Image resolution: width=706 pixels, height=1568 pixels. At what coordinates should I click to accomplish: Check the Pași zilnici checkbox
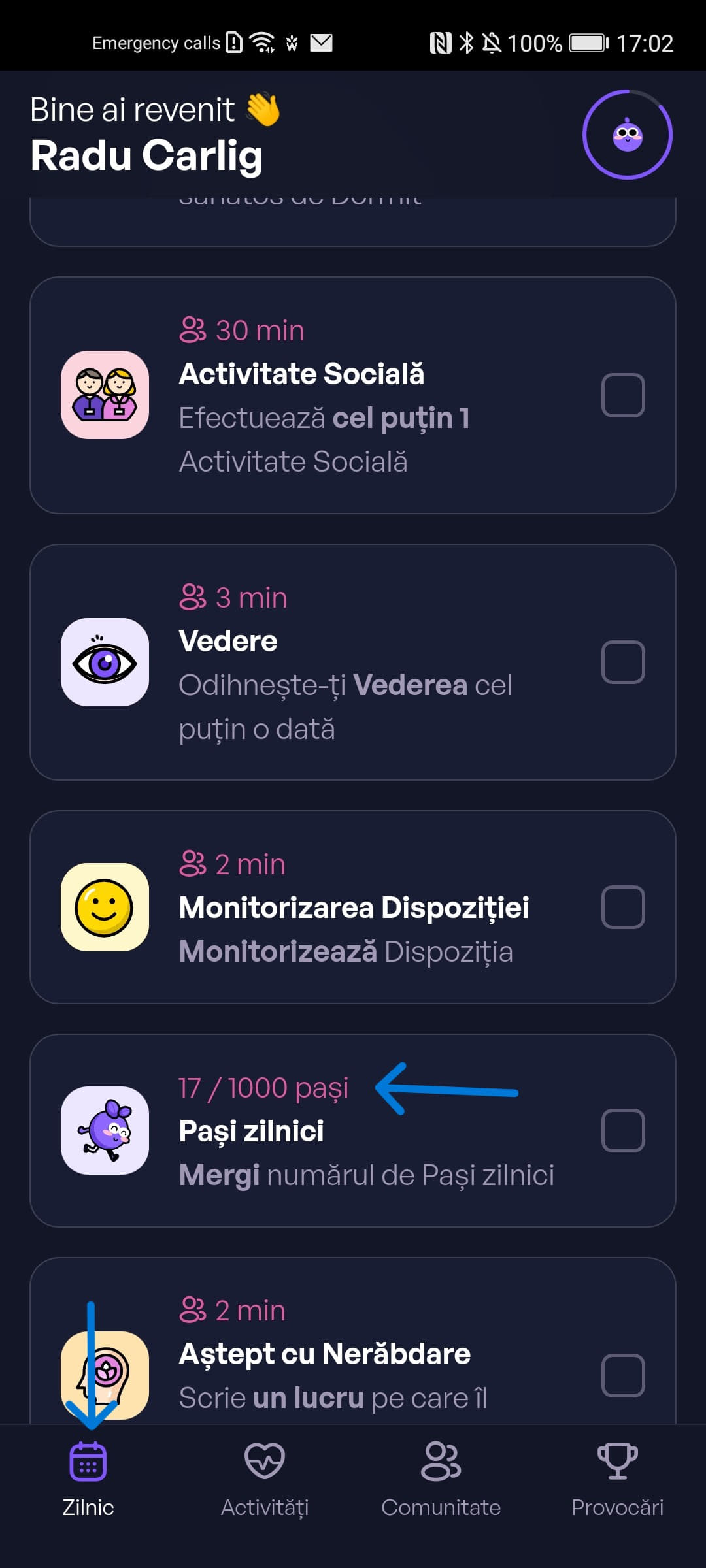click(x=623, y=1130)
